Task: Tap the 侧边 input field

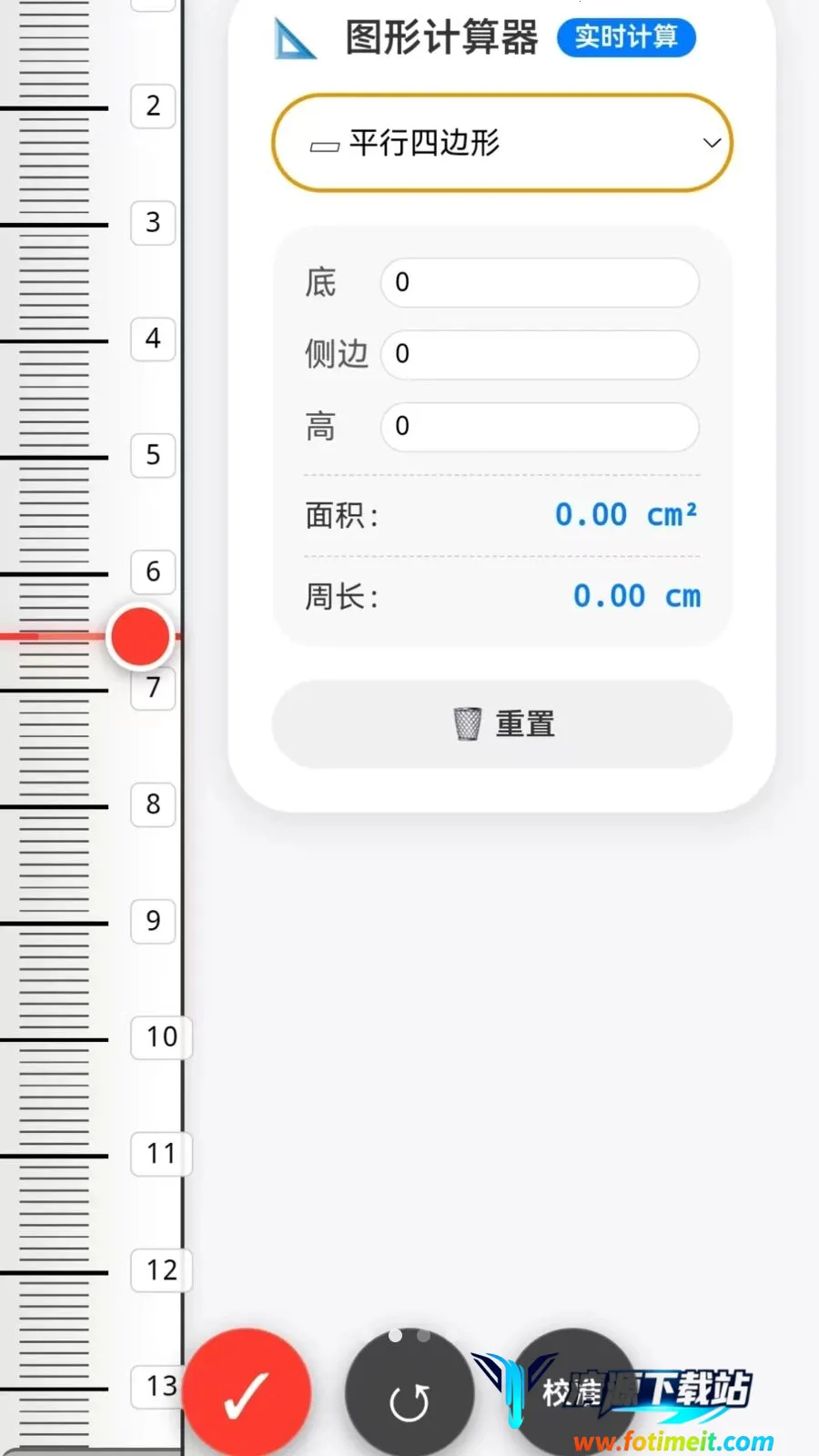Action: coord(540,354)
